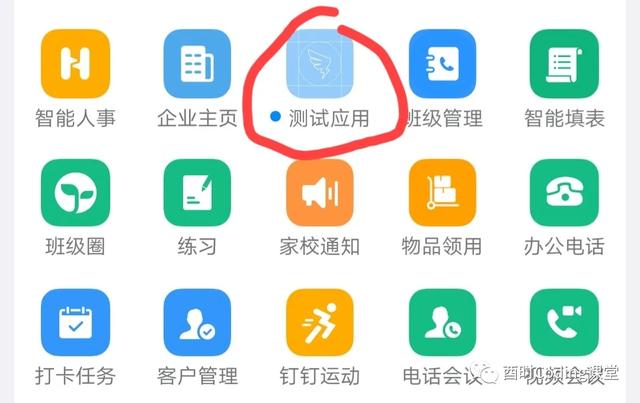Start 视频会议
The height and width of the screenshot is (403, 640).
(564, 323)
